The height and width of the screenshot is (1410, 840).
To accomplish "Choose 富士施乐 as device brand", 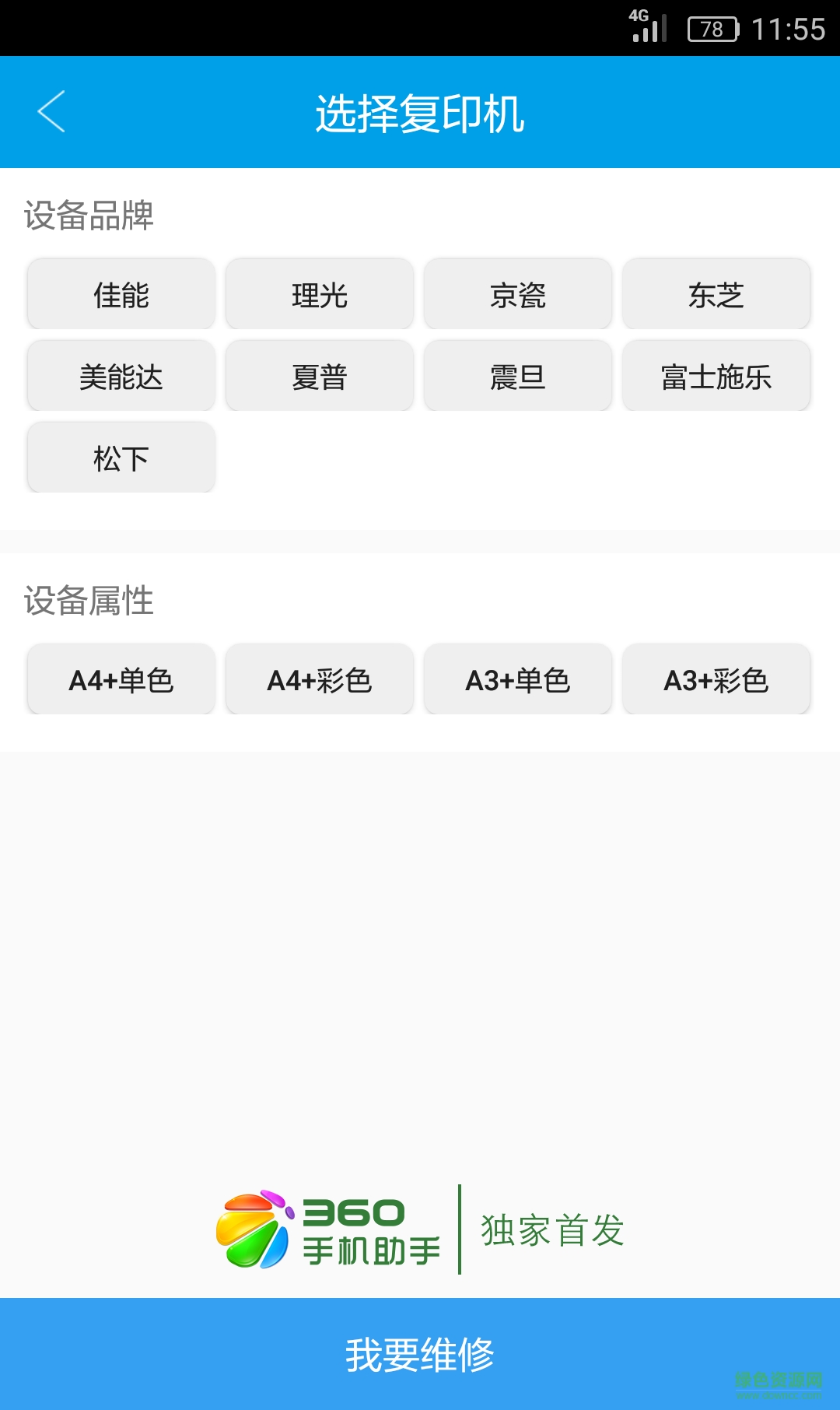I will (x=716, y=376).
